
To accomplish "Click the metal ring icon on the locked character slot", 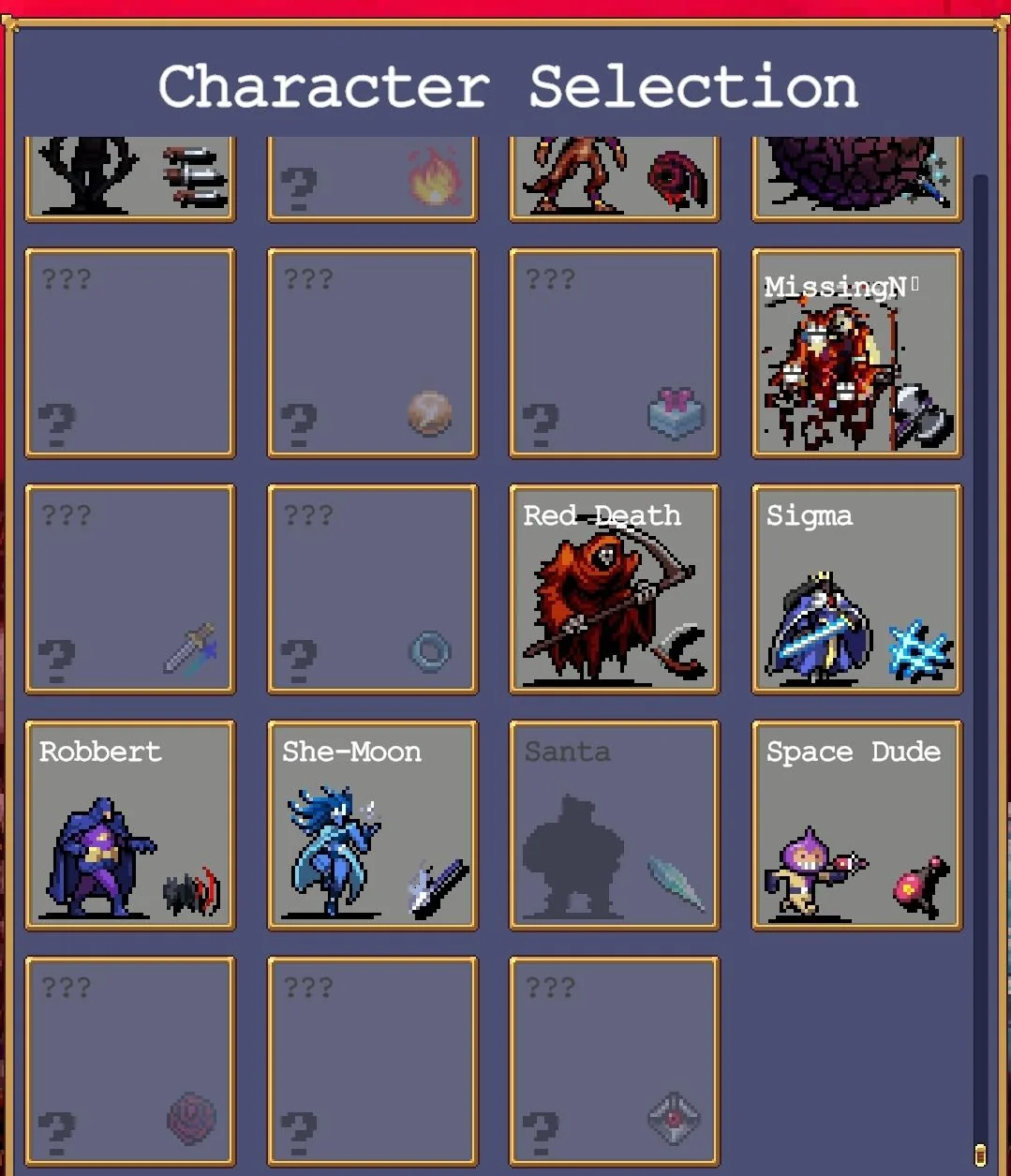I will (427, 652).
